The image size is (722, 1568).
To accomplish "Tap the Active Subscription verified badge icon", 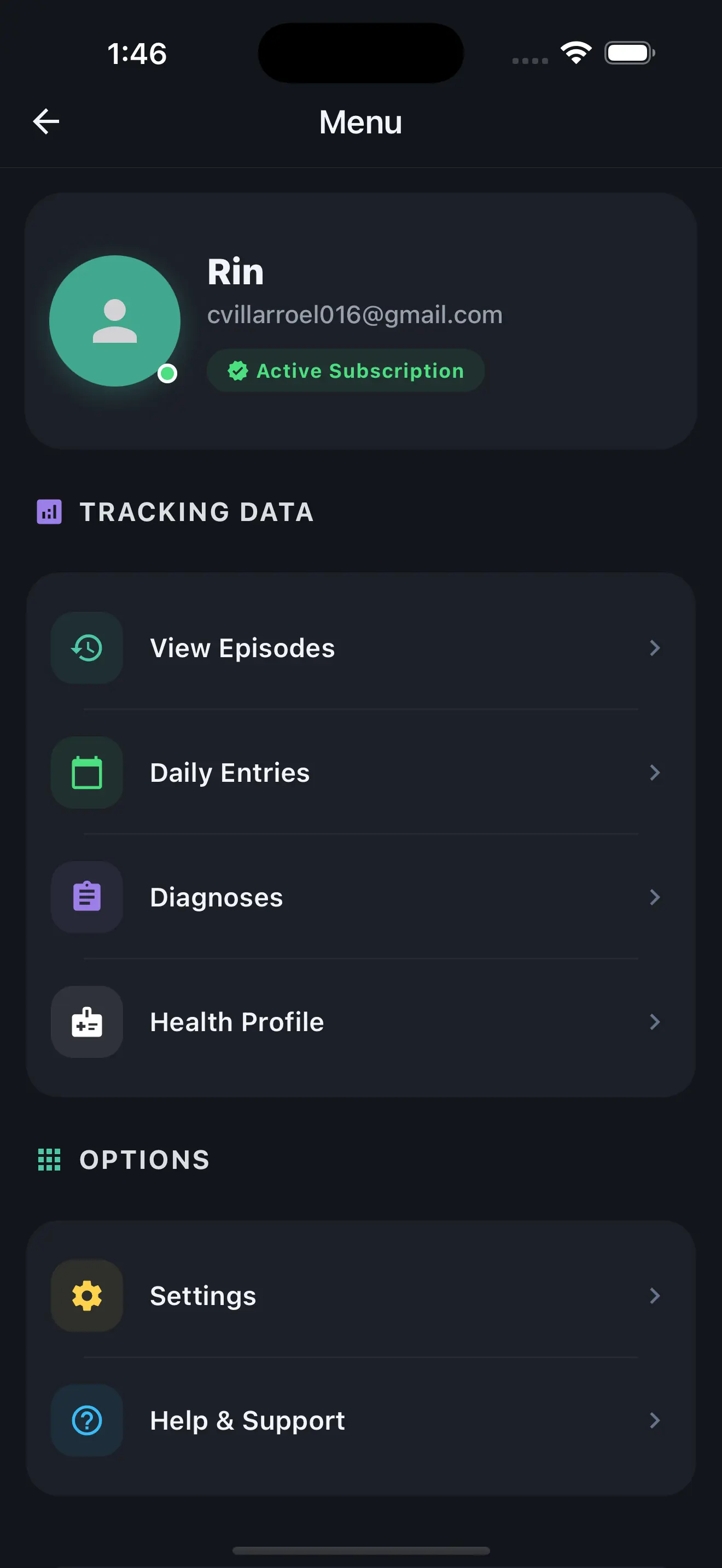I will coord(238,371).
